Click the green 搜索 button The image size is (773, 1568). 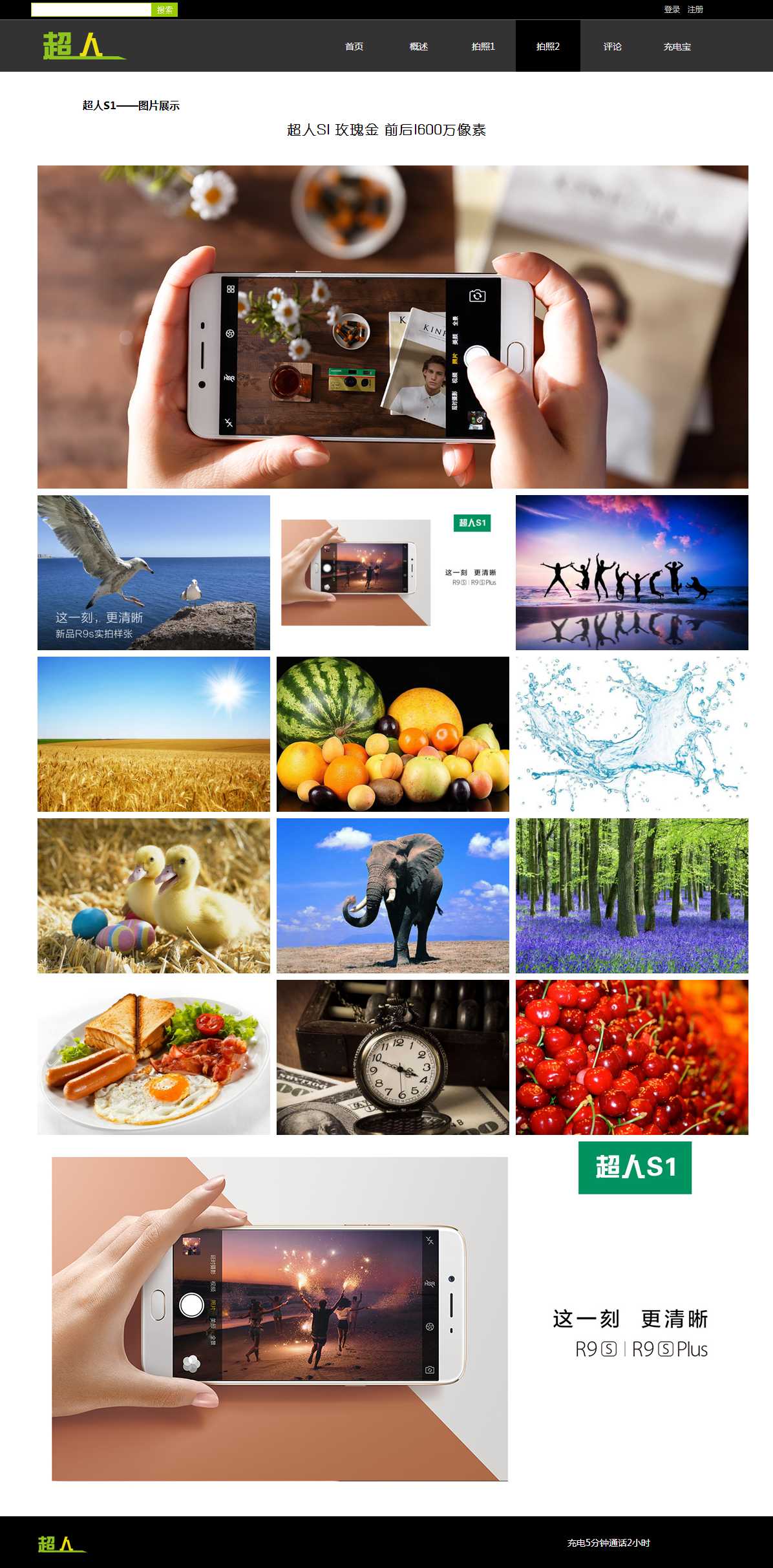(164, 10)
